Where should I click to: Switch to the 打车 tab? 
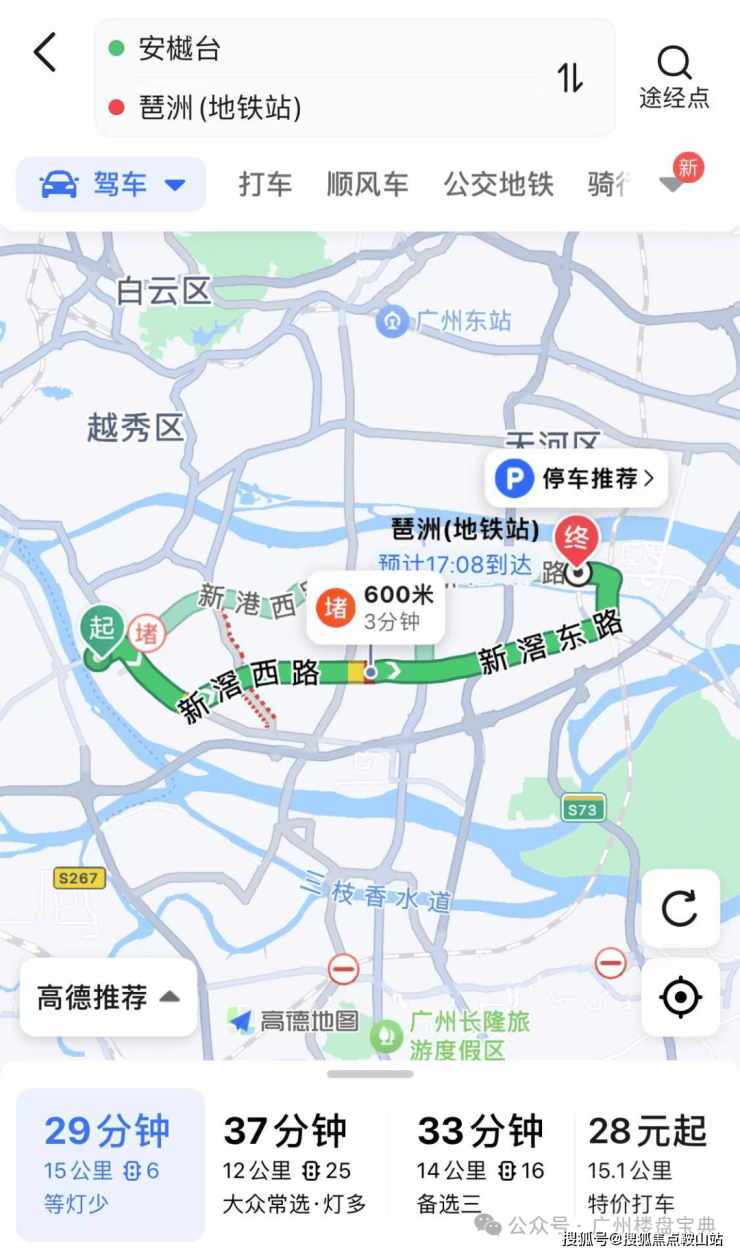(x=265, y=184)
